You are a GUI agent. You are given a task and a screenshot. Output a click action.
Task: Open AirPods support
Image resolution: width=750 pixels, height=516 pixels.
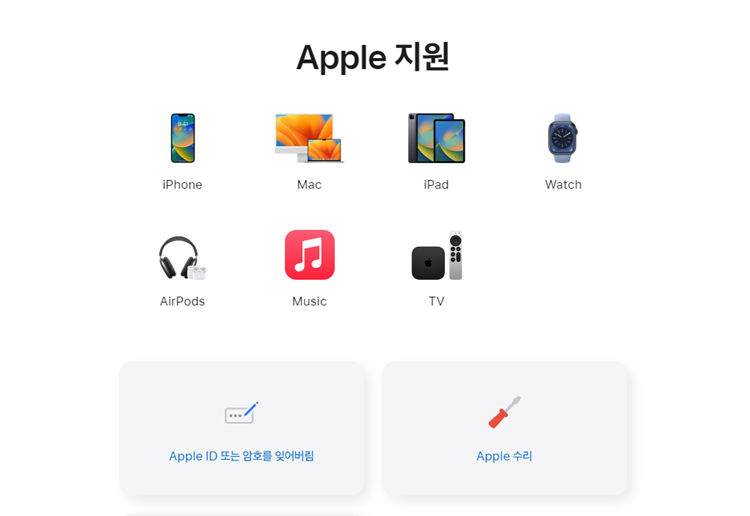click(182, 268)
